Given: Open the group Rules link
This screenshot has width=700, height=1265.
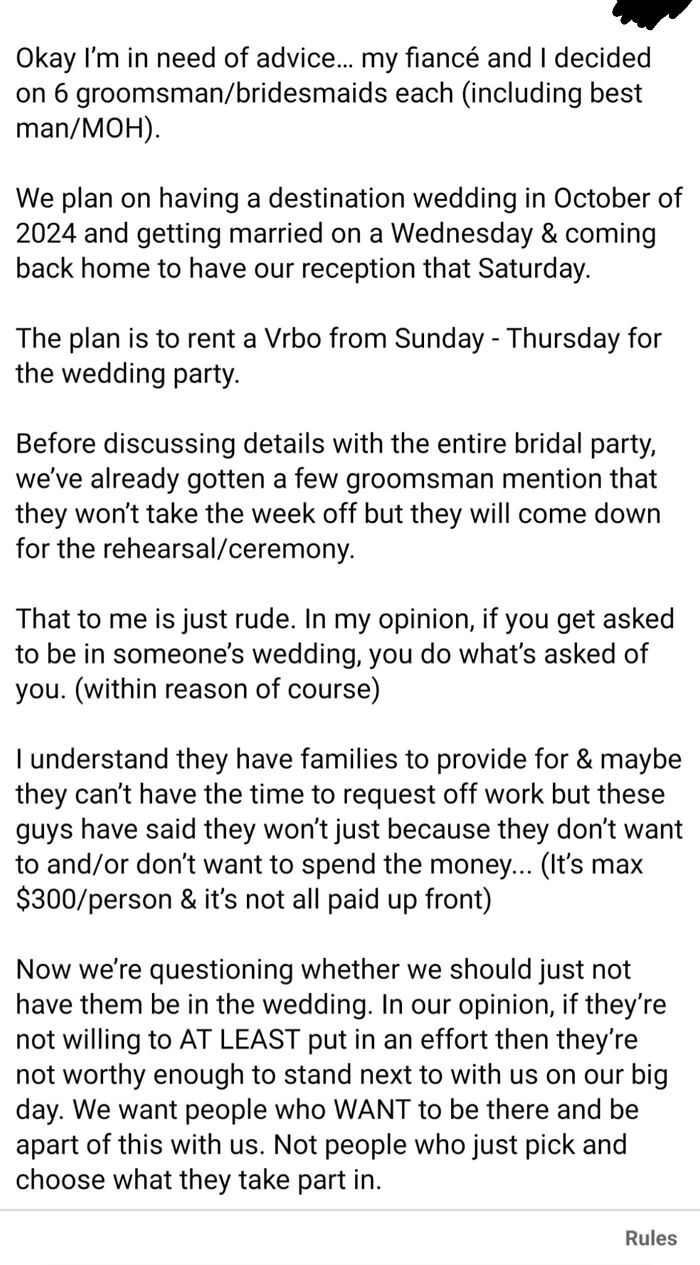Looking at the screenshot, I should [x=650, y=1238].
